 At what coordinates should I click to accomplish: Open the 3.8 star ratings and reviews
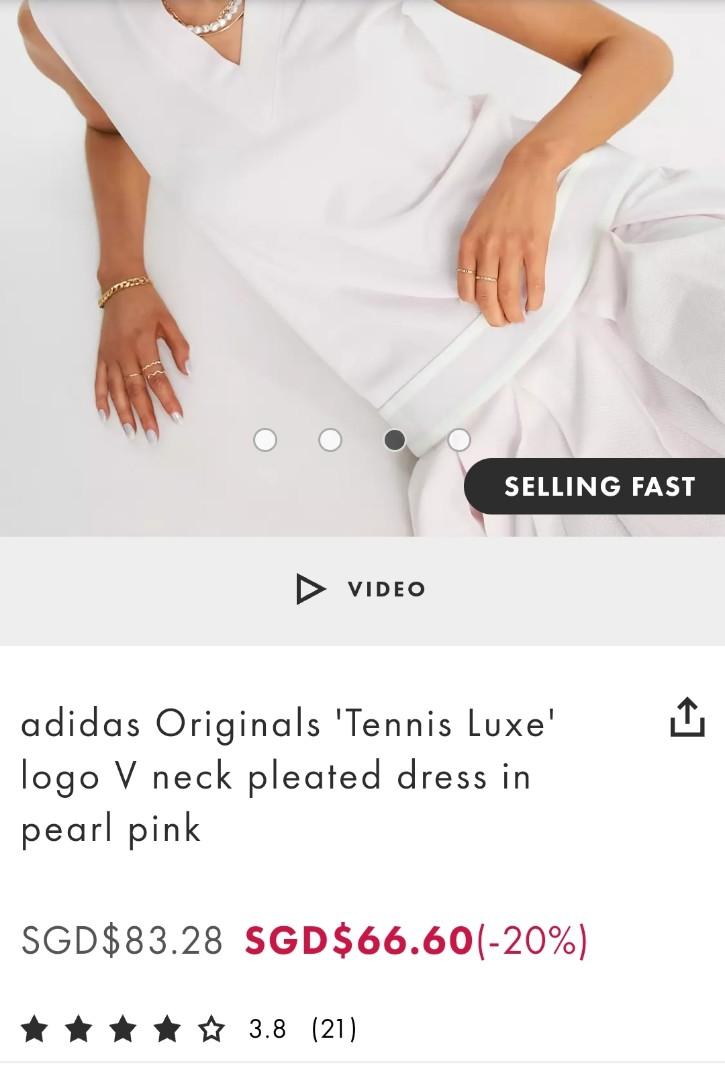[190, 1028]
